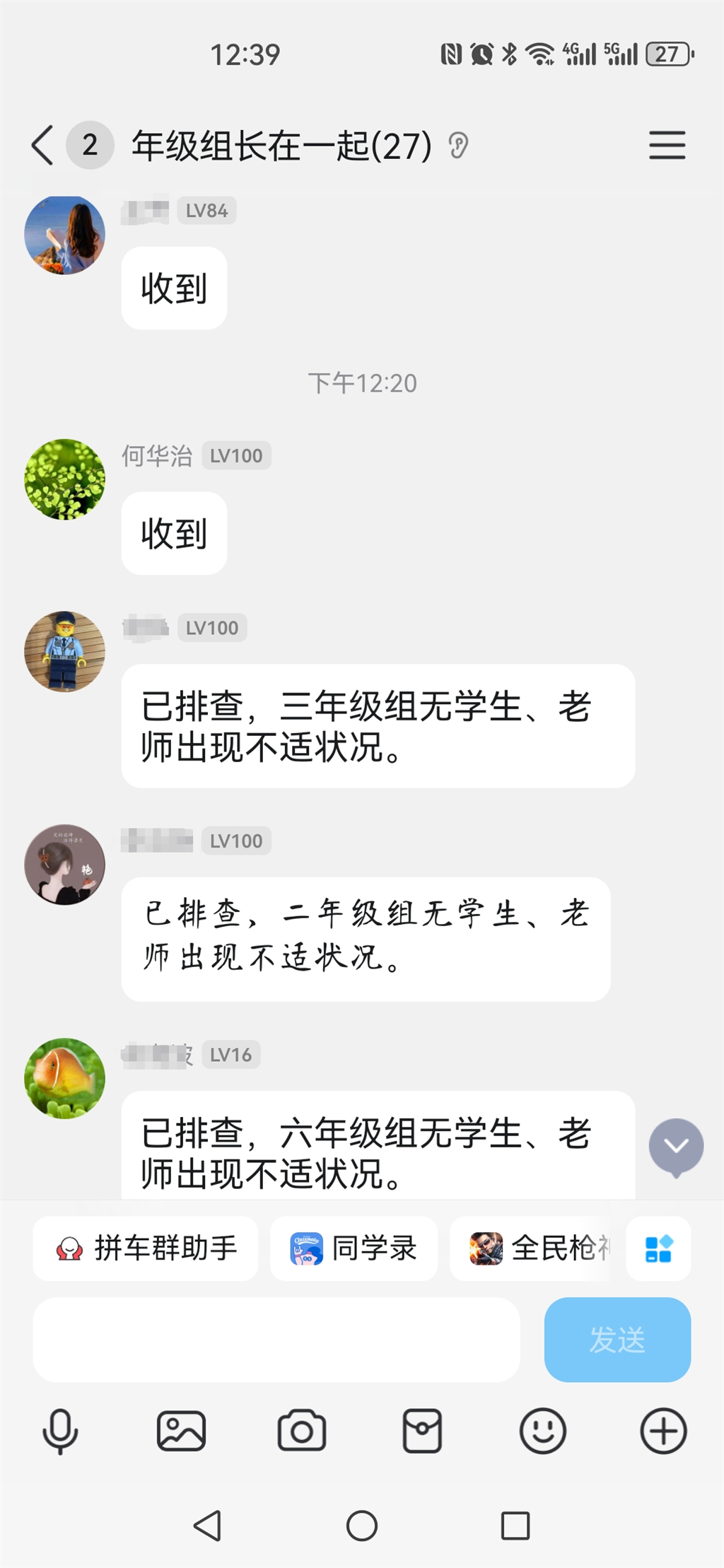
Task: Open the photo gallery picker
Action: (181, 1431)
